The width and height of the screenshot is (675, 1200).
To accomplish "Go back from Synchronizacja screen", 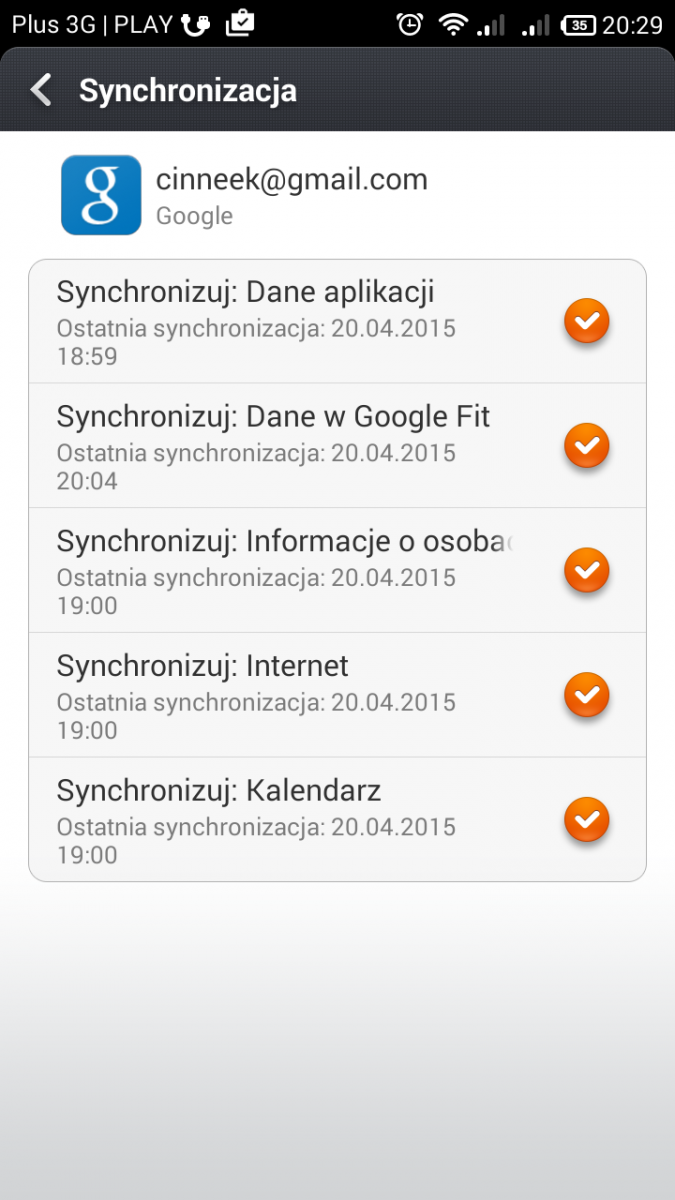I will pyautogui.click(x=42, y=90).
